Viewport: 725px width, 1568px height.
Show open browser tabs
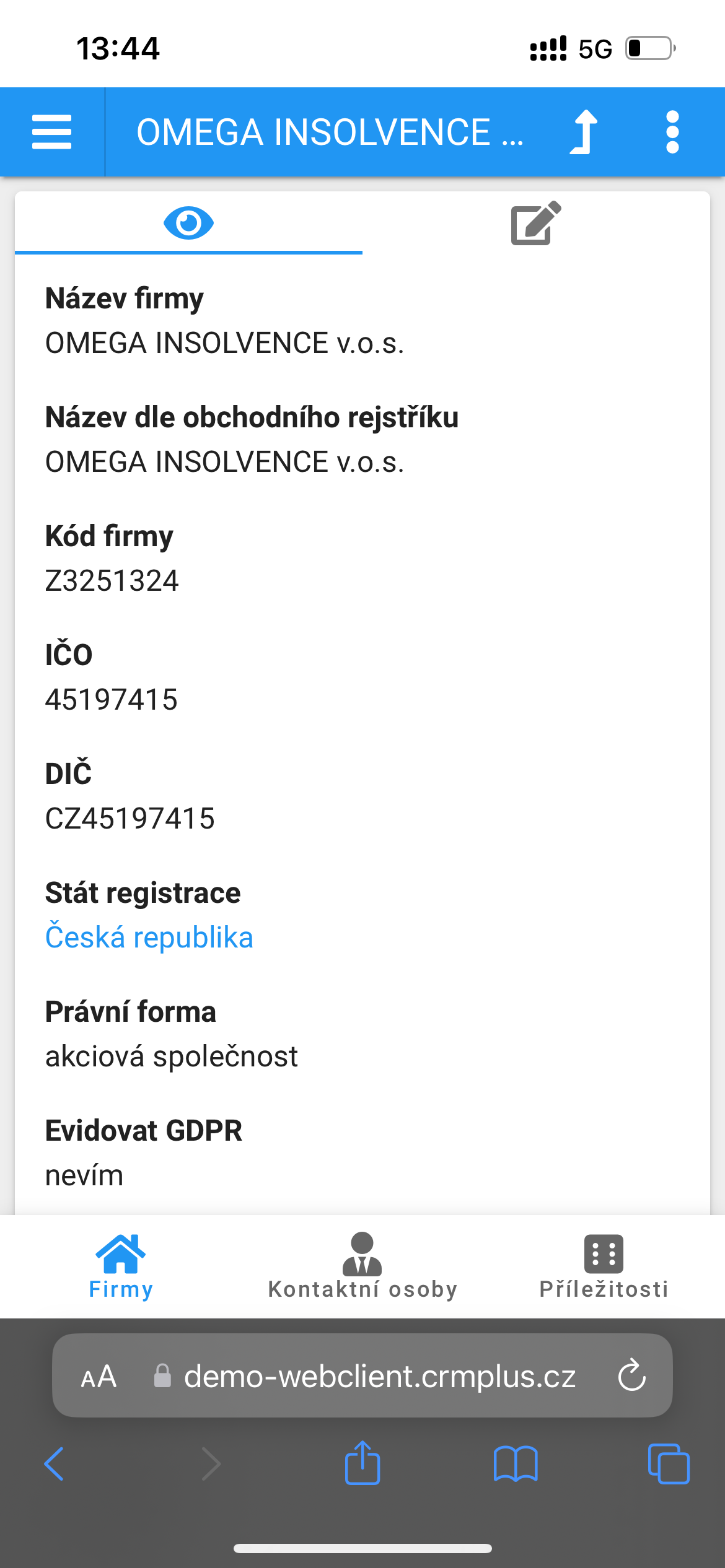(669, 1464)
